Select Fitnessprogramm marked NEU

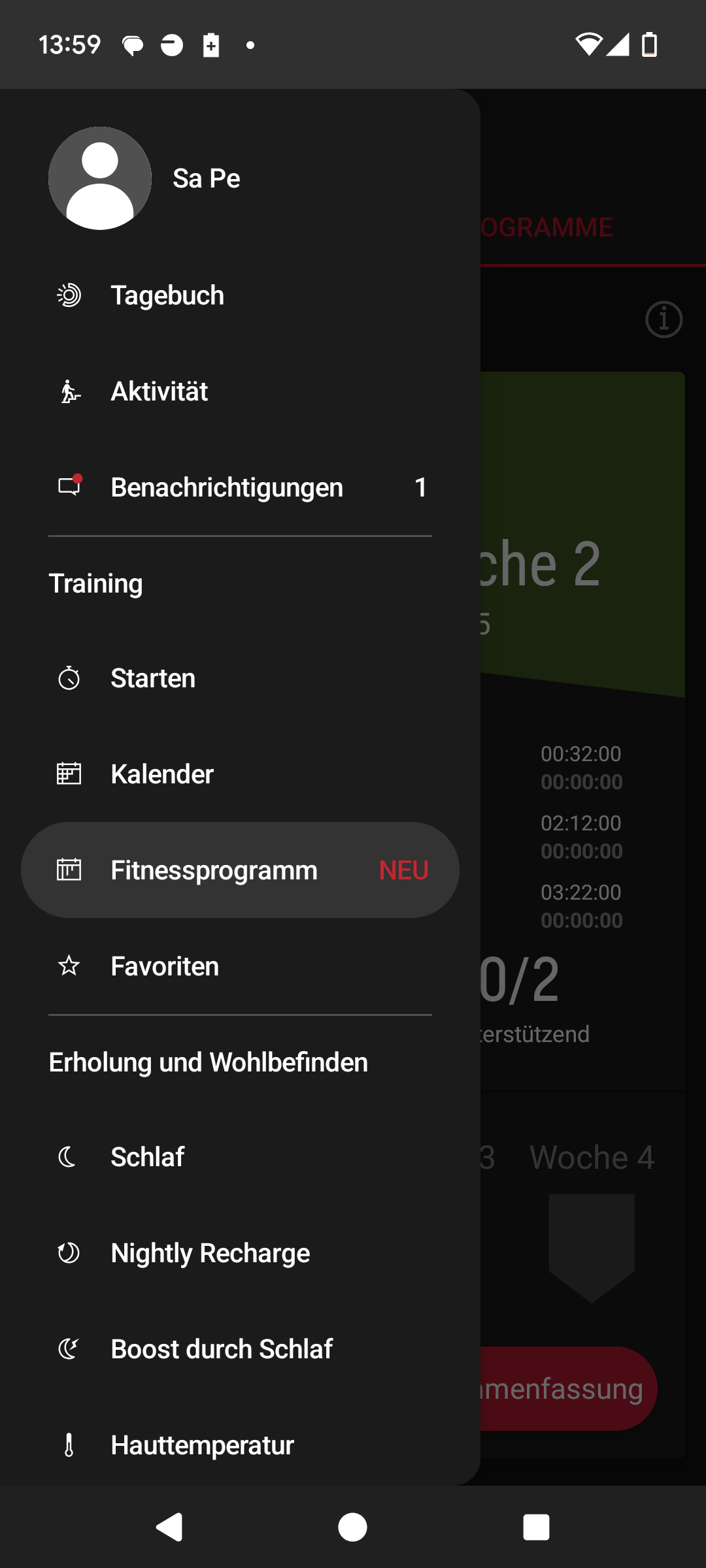240,870
